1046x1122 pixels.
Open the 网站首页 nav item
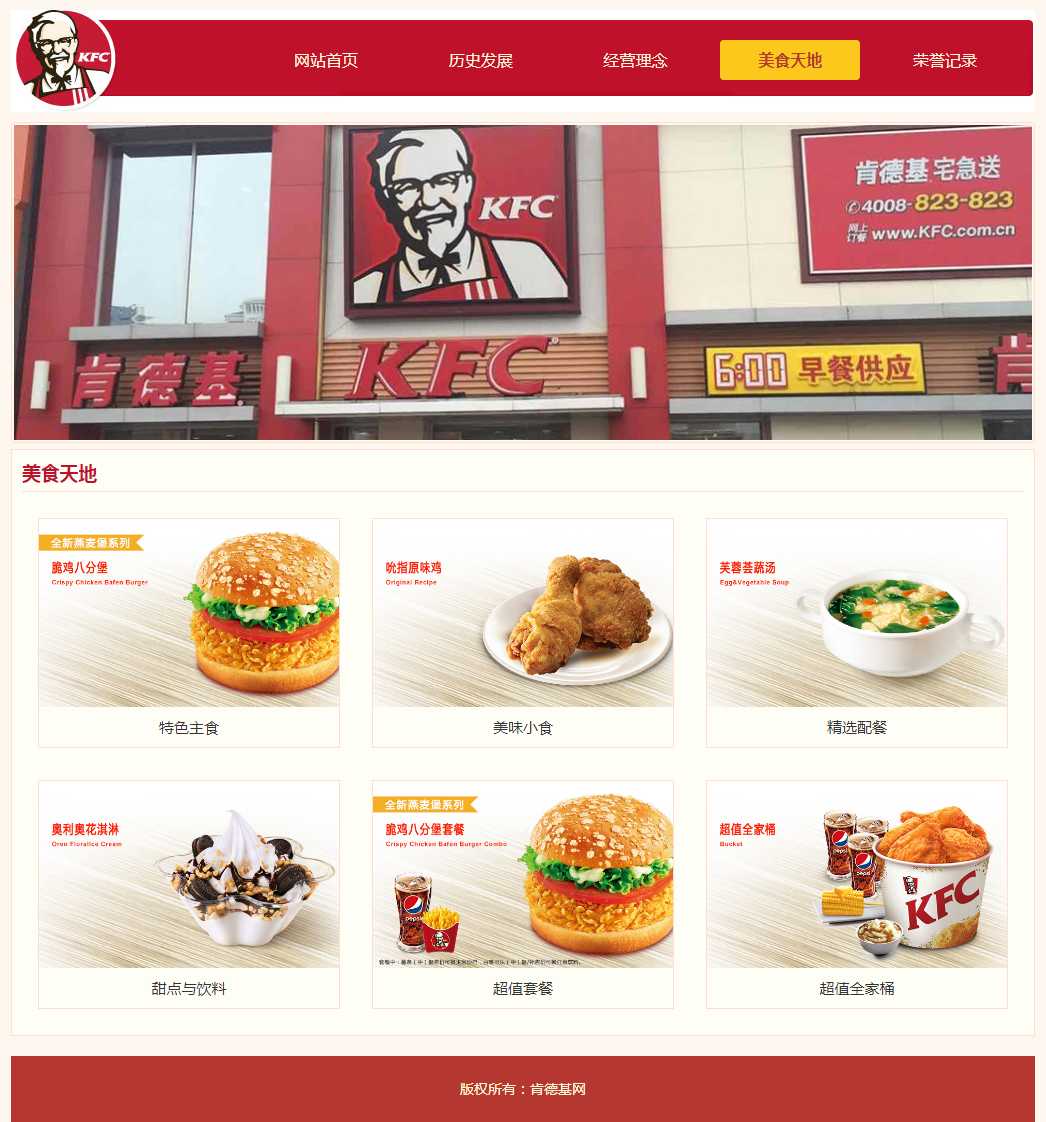[x=326, y=60]
